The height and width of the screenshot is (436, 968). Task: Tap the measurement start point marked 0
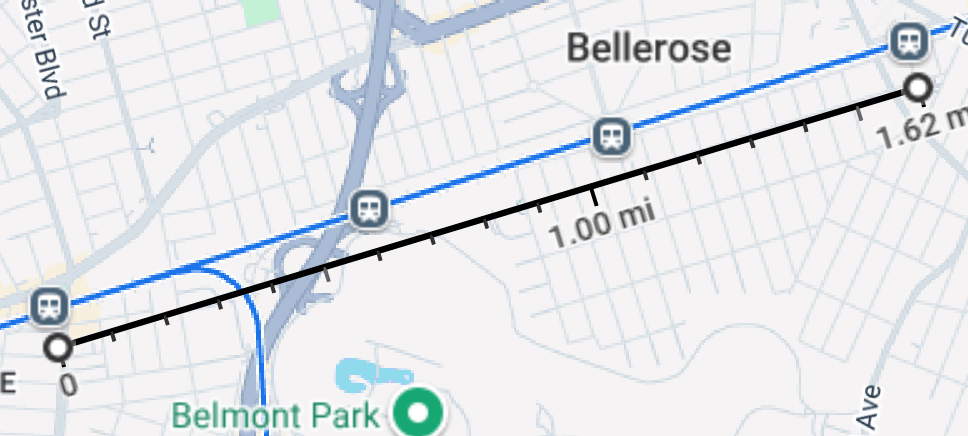[x=59, y=348]
